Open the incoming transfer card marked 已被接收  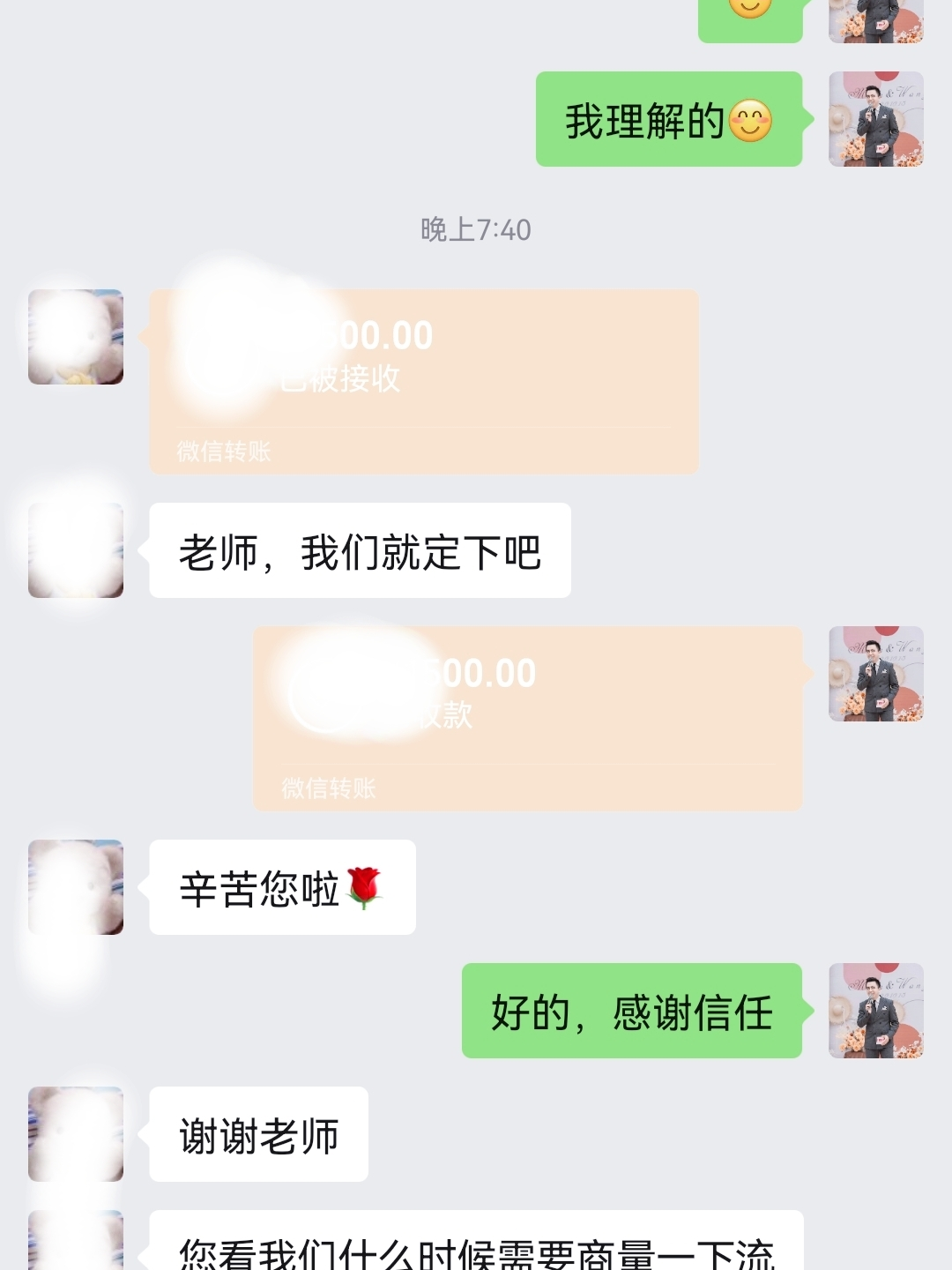pos(423,381)
